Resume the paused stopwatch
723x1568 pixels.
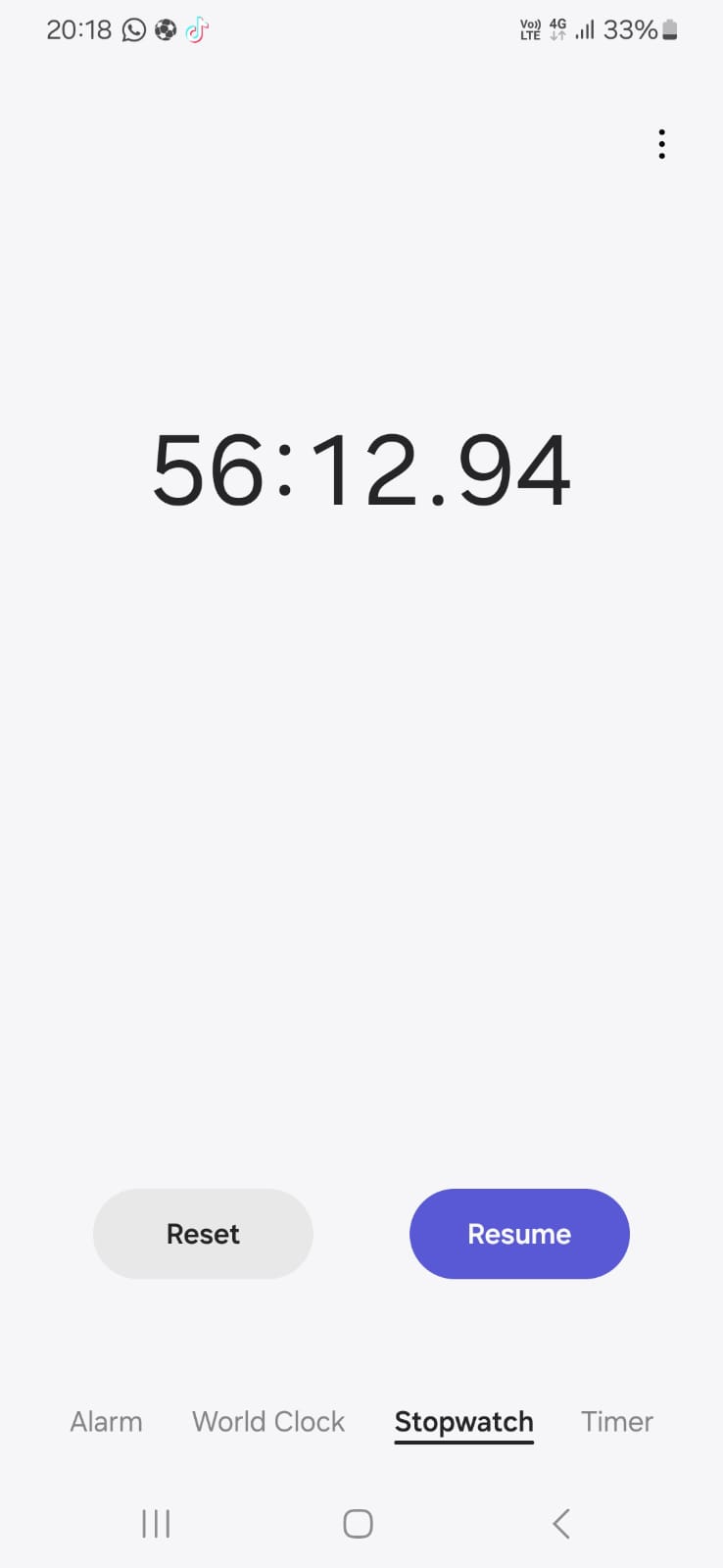click(519, 1234)
